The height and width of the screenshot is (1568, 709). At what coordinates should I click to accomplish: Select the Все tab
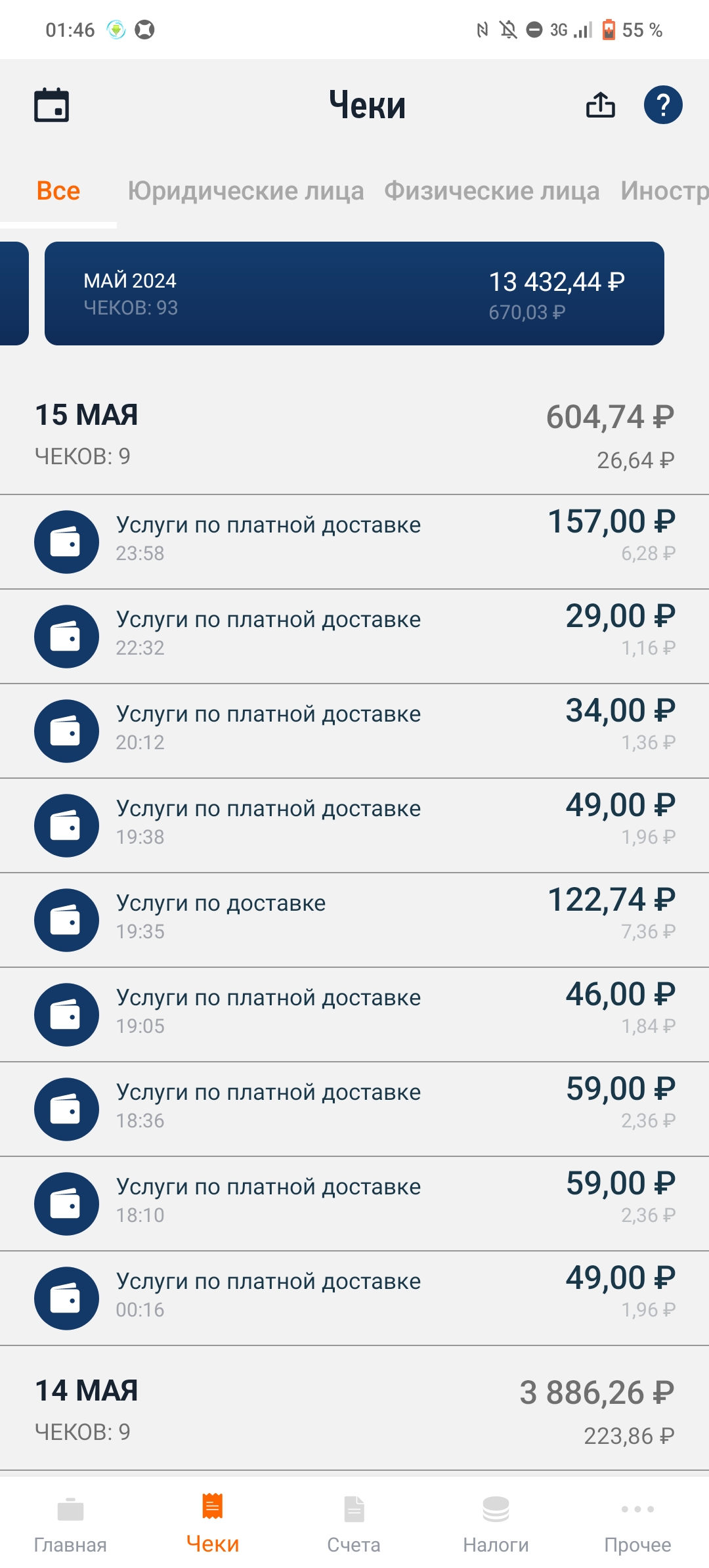[58, 191]
